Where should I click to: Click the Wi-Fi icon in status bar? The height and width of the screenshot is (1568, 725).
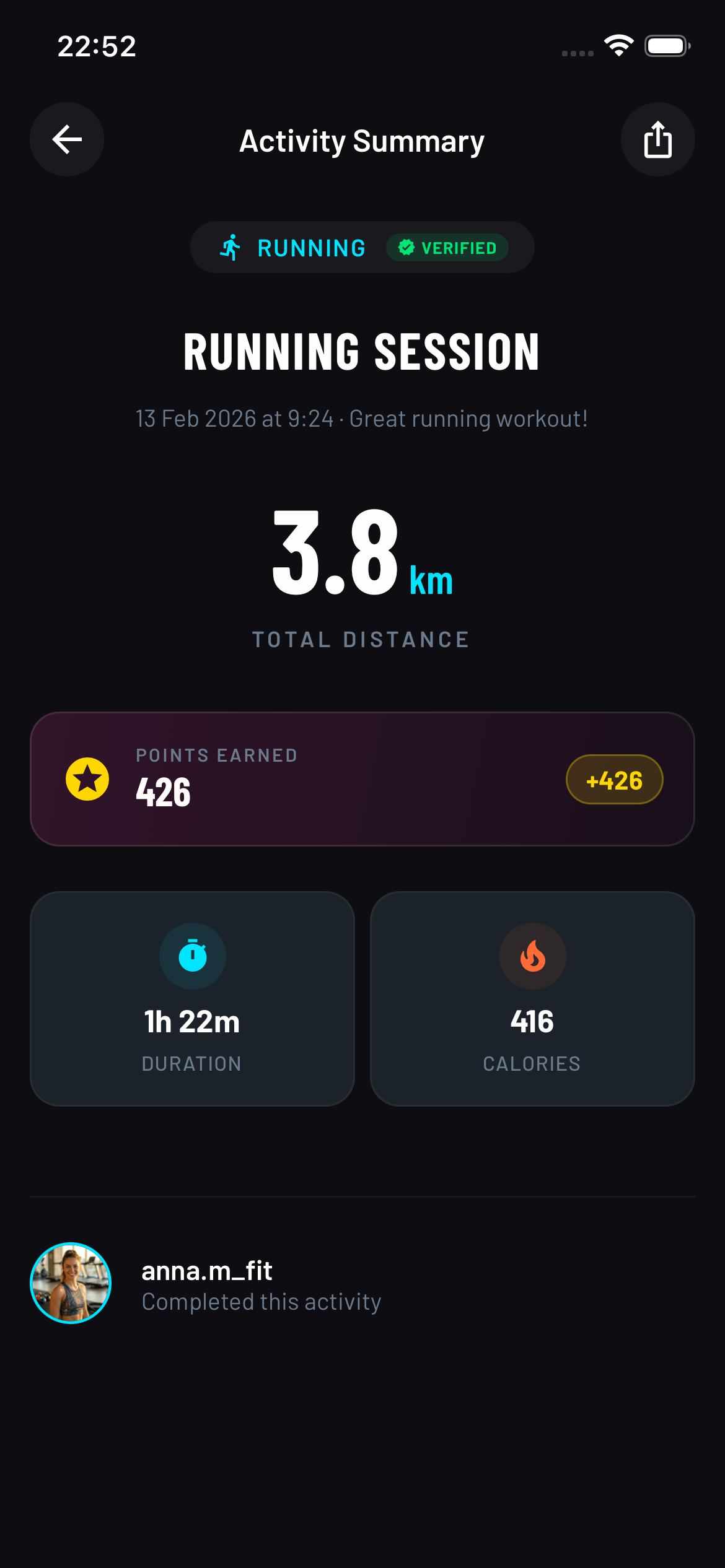617,46
